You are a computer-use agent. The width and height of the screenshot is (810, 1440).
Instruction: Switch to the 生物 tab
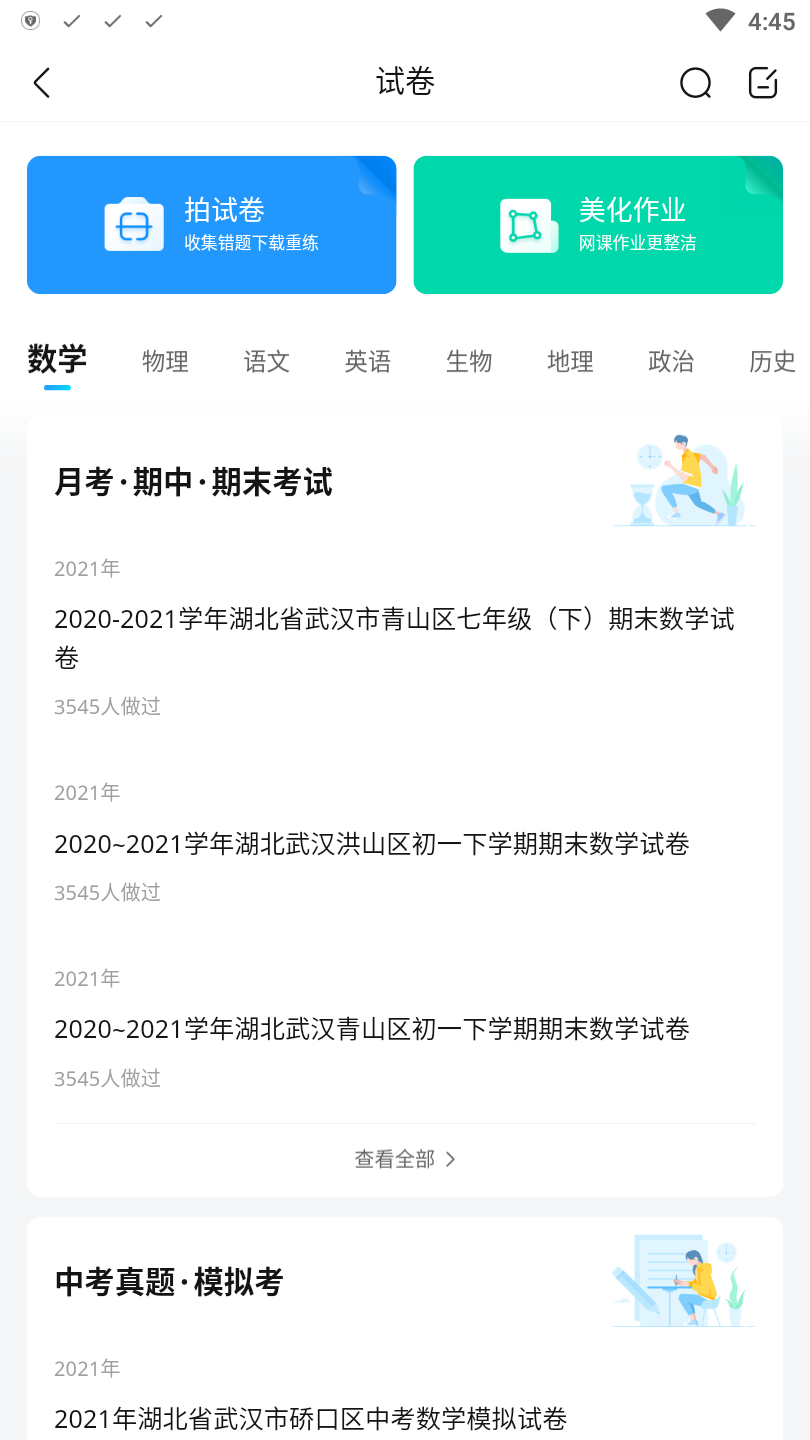(469, 361)
